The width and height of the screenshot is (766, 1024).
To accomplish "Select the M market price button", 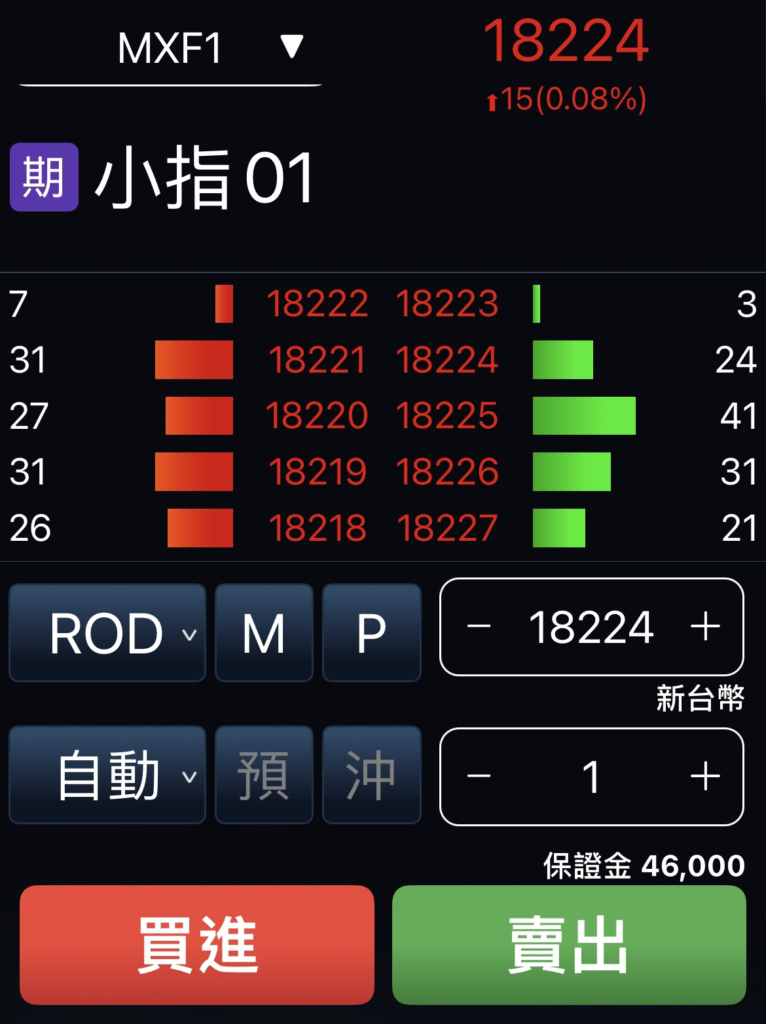I will tap(264, 633).
